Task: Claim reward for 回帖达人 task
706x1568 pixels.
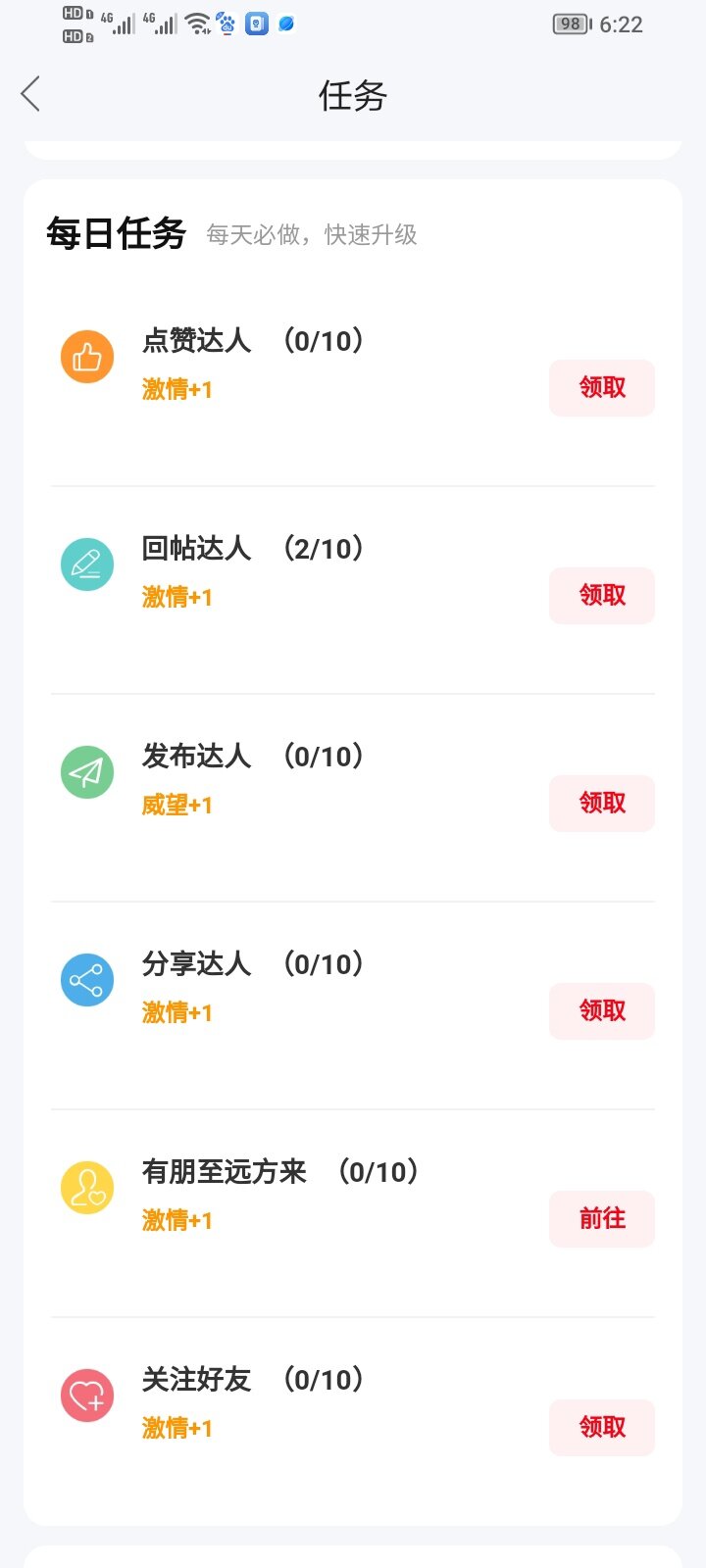Action: pyautogui.click(x=601, y=596)
